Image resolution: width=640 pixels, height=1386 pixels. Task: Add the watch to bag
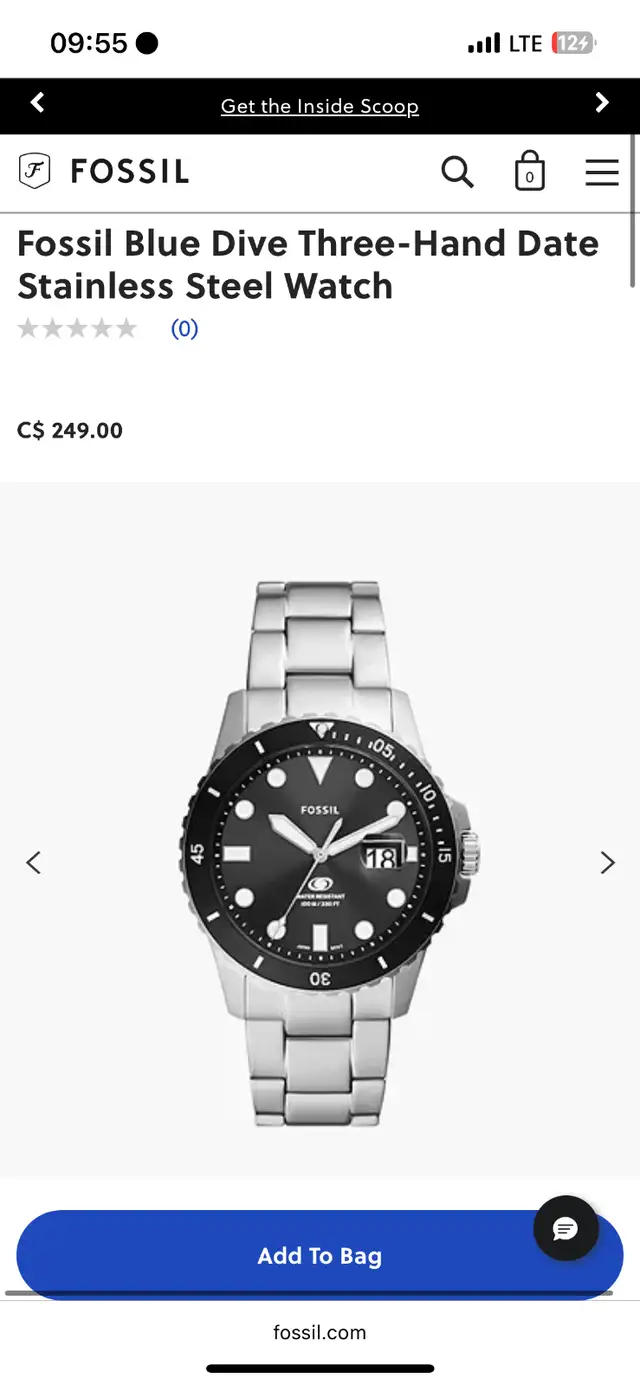pyautogui.click(x=320, y=1255)
